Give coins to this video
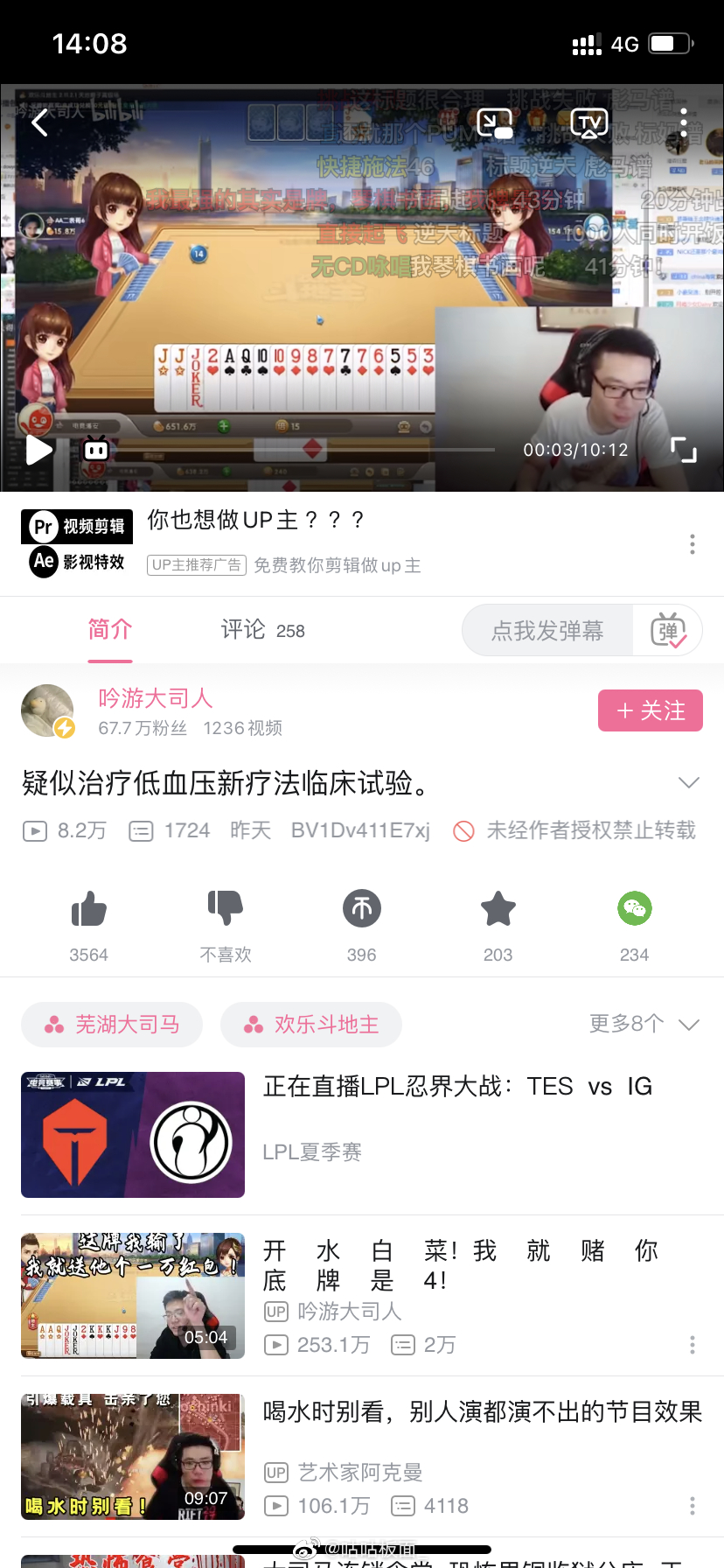The width and height of the screenshot is (724, 1568). 361,909
